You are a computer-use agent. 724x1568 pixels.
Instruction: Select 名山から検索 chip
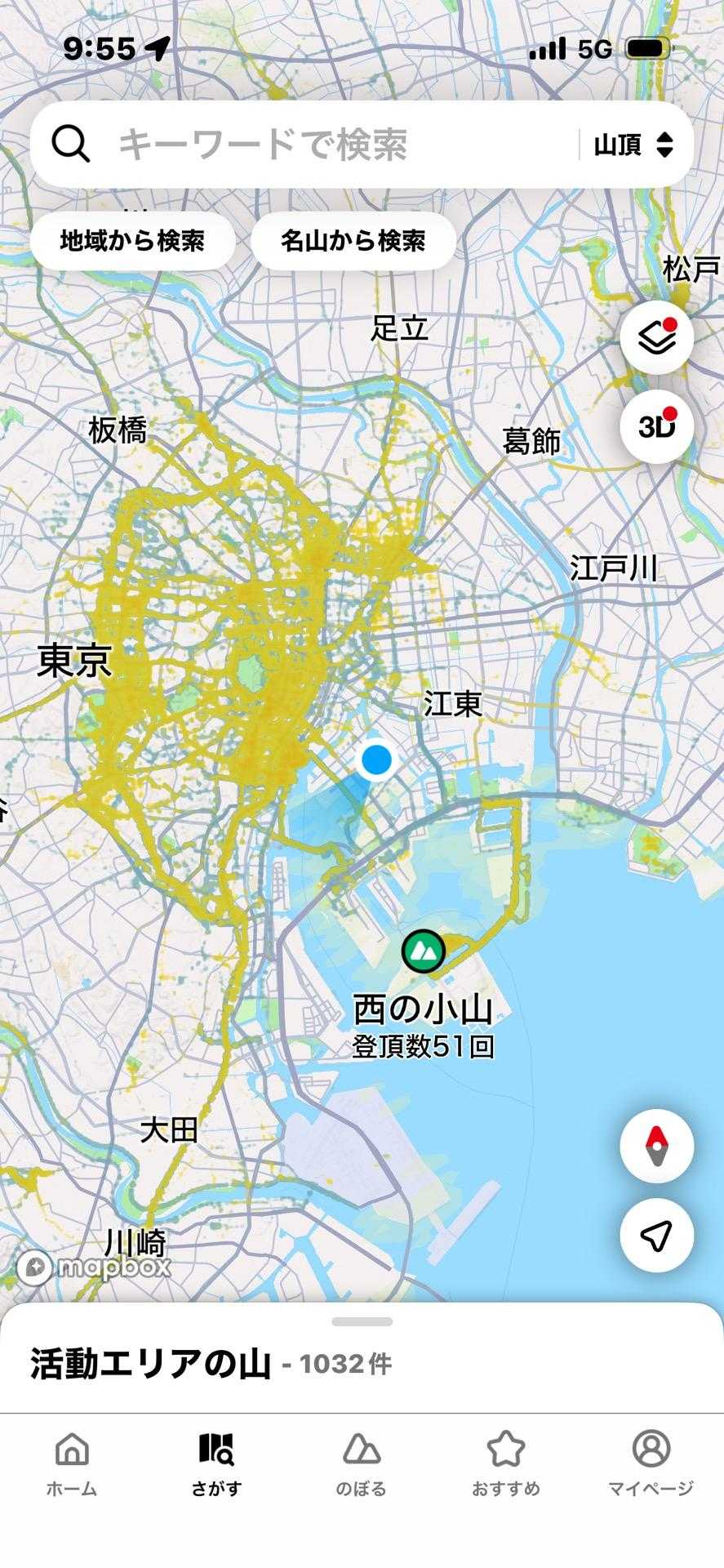pyautogui.click(x=353, y=241)
